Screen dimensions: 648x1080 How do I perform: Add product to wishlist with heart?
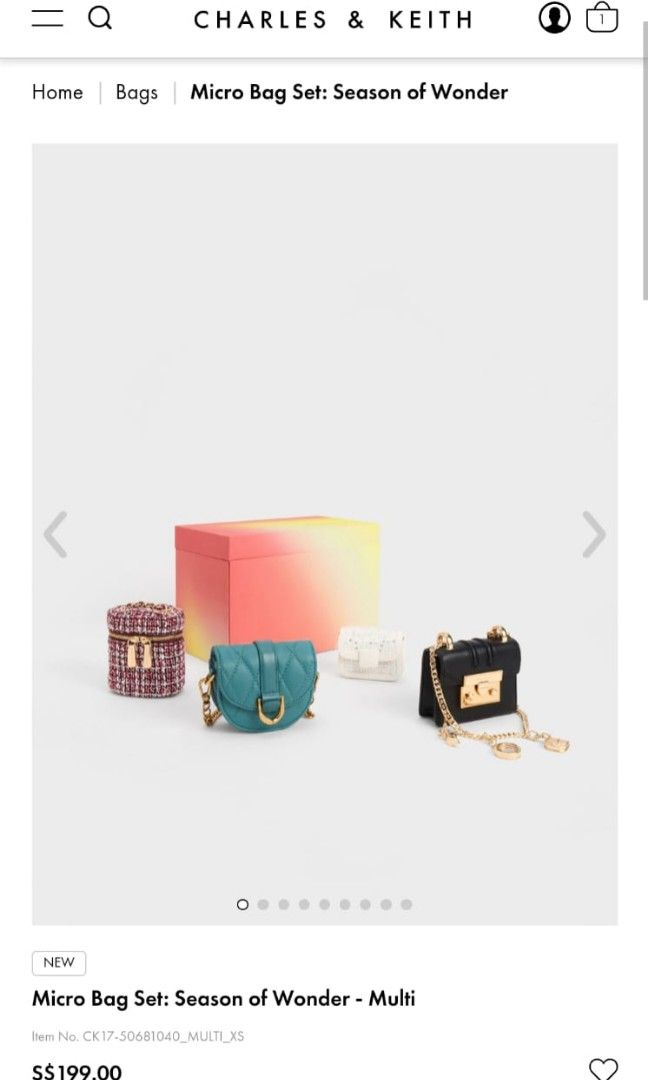click(603, 1068)
